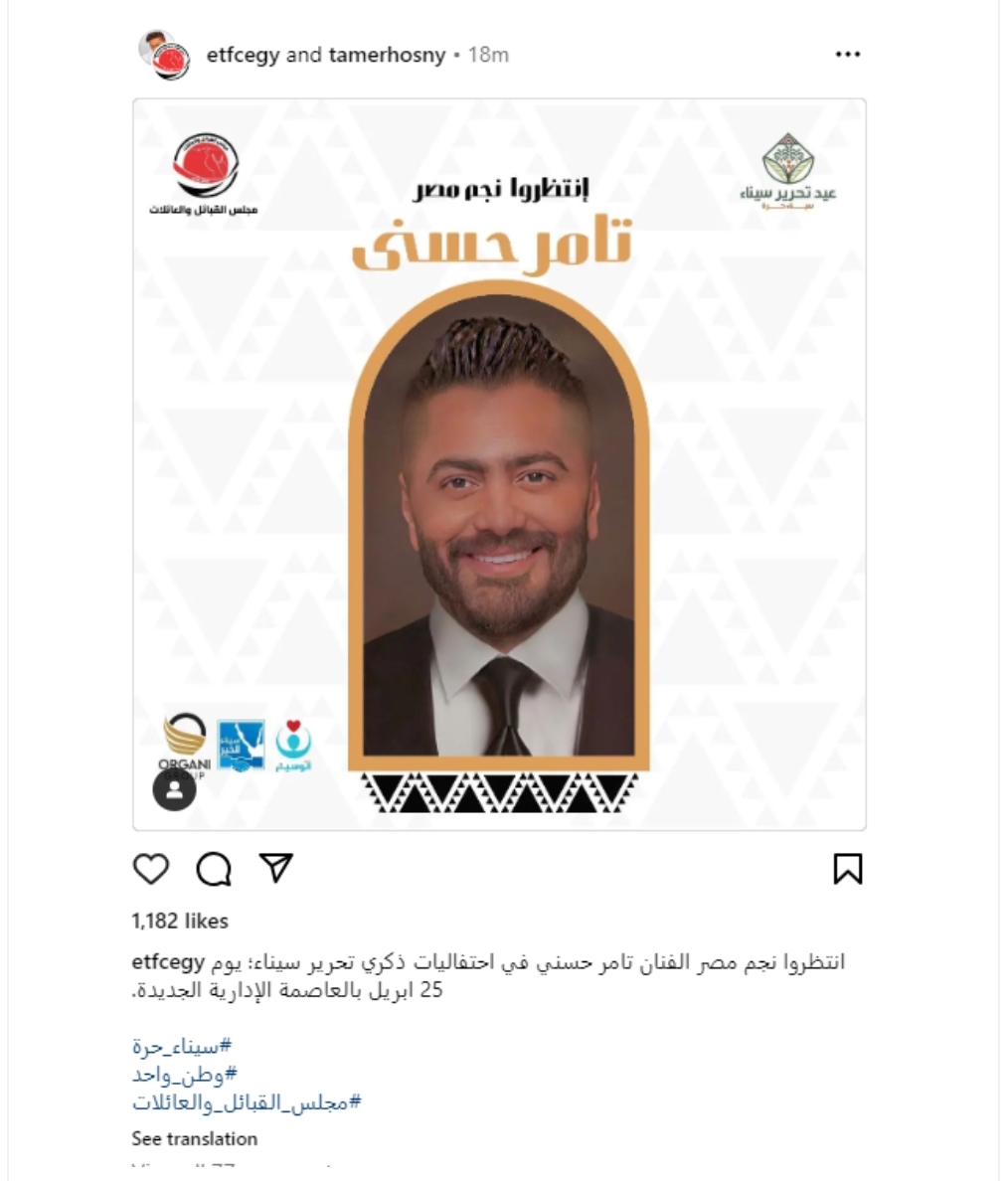Open the post's three-dot options menu
Screen dimensions: 1008x1181
[847, 55]
